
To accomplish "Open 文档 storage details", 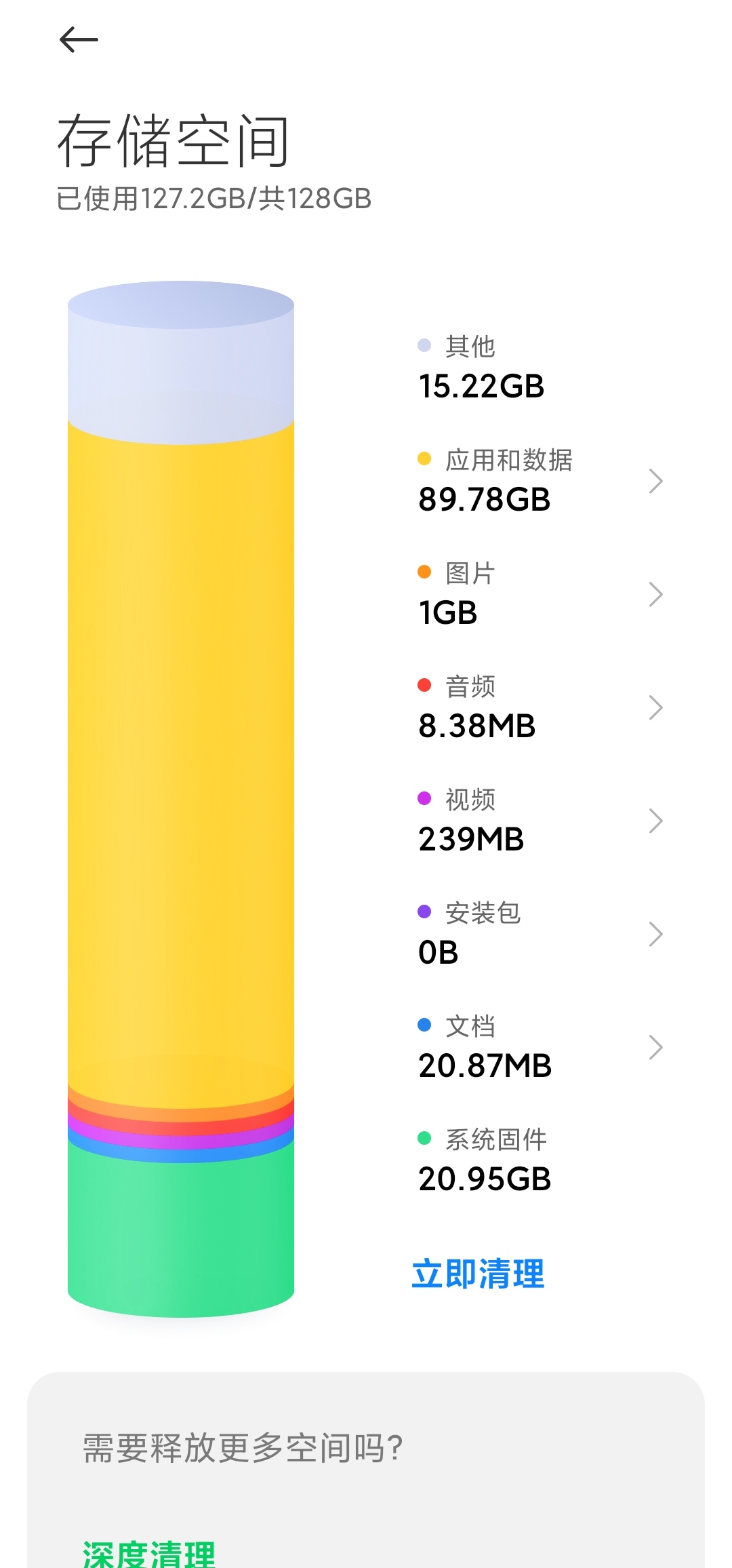I will pyautogui.click(x=540, y=1047).
